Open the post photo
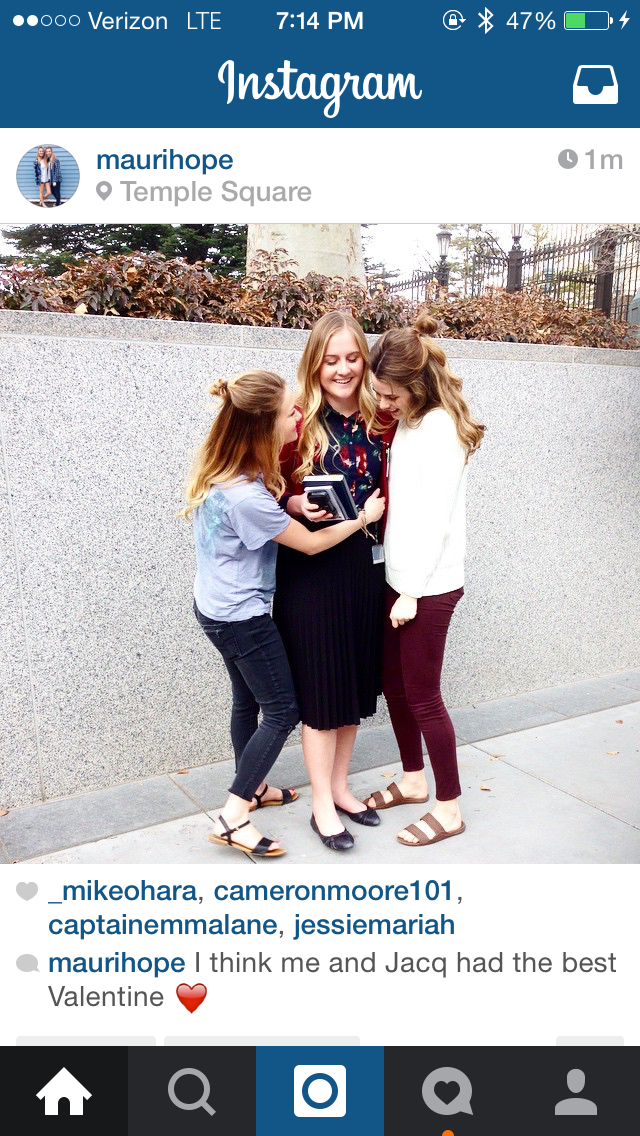Viewport: 640px width, 1136px height. (x=320, y=543)
